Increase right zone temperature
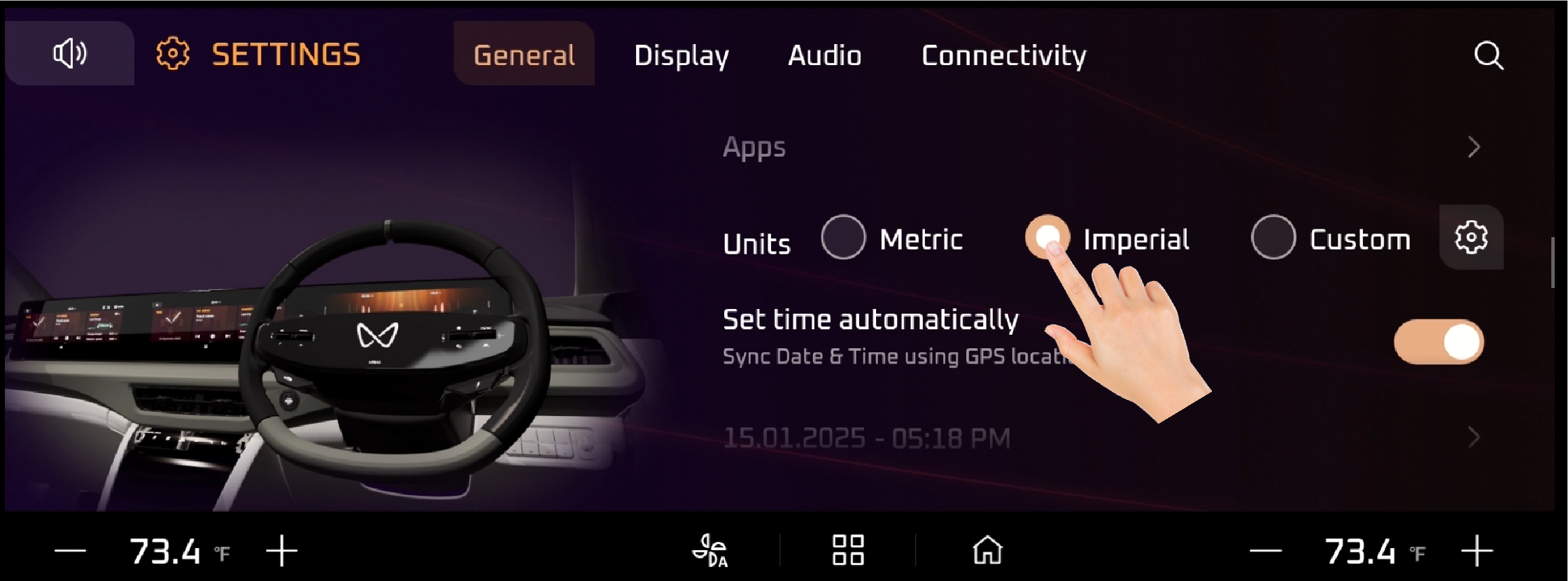Viewport: 1568px width, 581px height. coord(1477,551)
